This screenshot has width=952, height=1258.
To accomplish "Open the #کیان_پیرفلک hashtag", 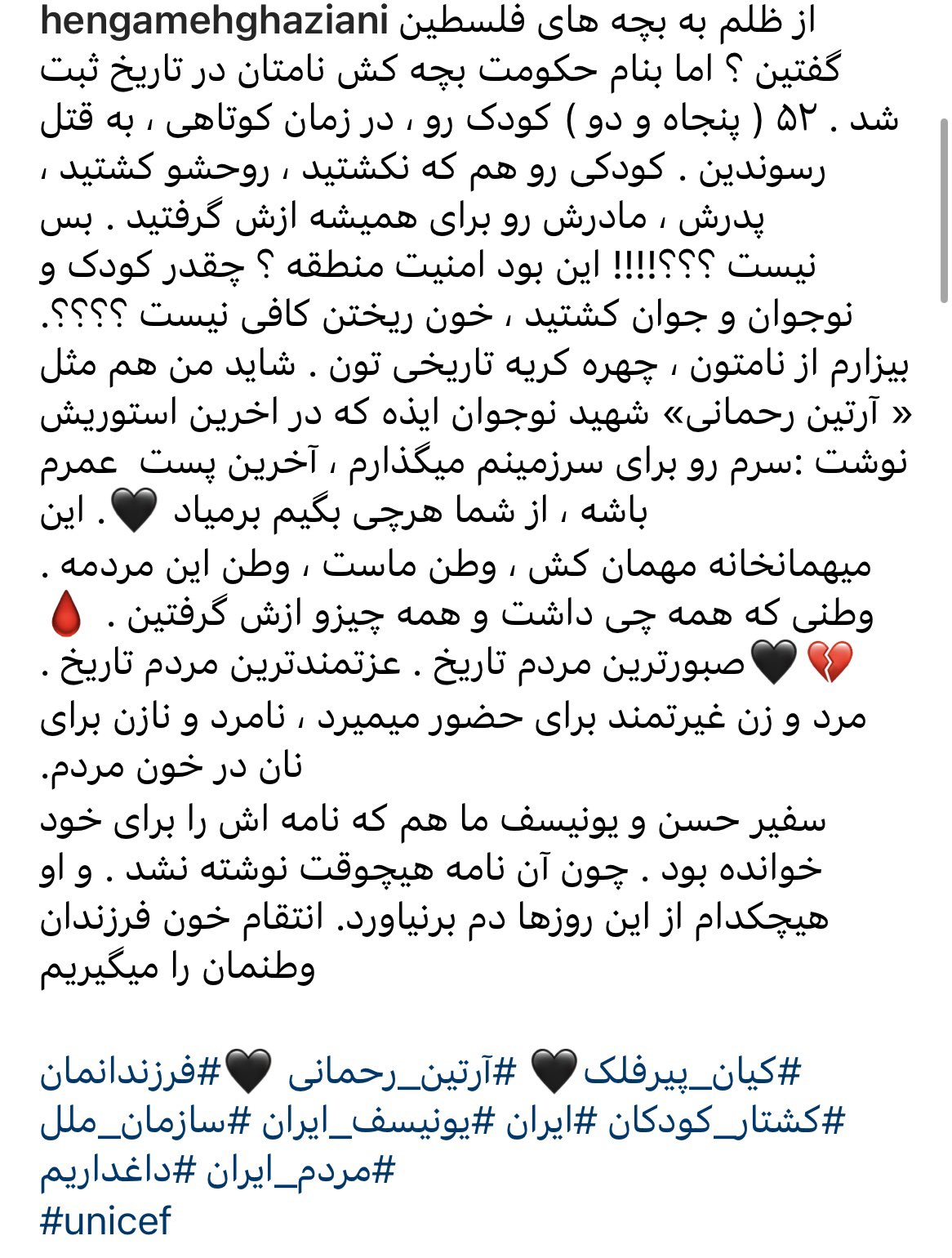I will click(x=692, y=1072).
